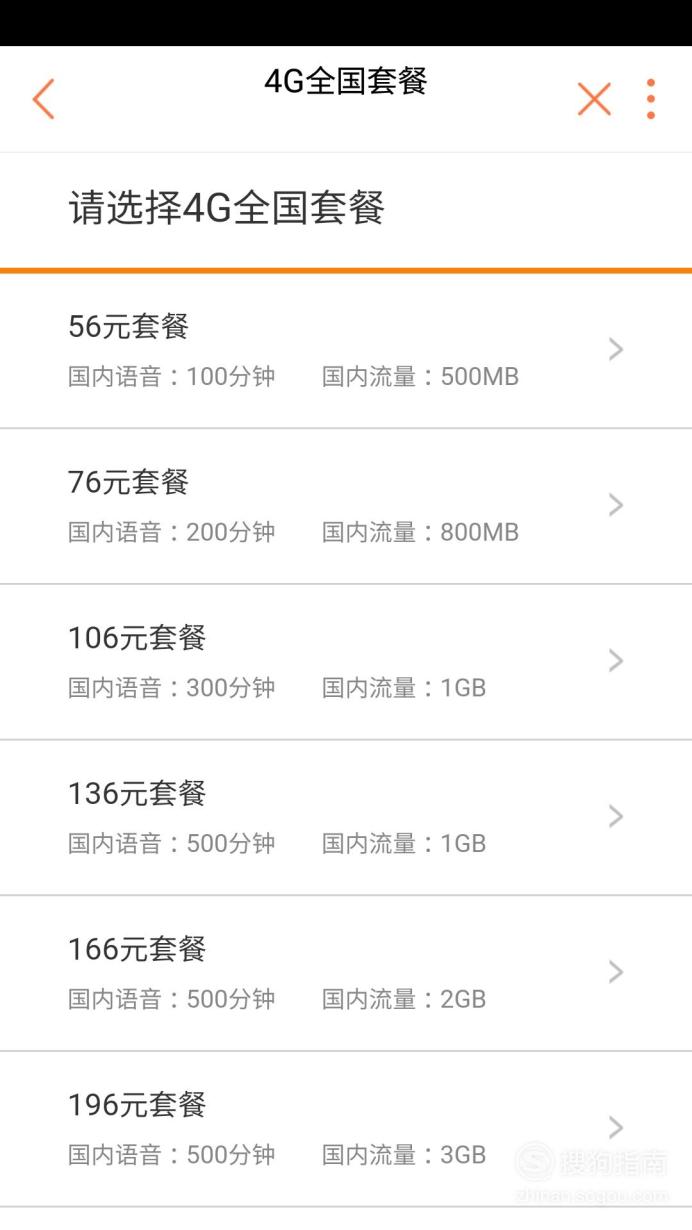Select the 56元套餐 plan
Viewport: 692px width, 1230px height.
pos(346,351)
